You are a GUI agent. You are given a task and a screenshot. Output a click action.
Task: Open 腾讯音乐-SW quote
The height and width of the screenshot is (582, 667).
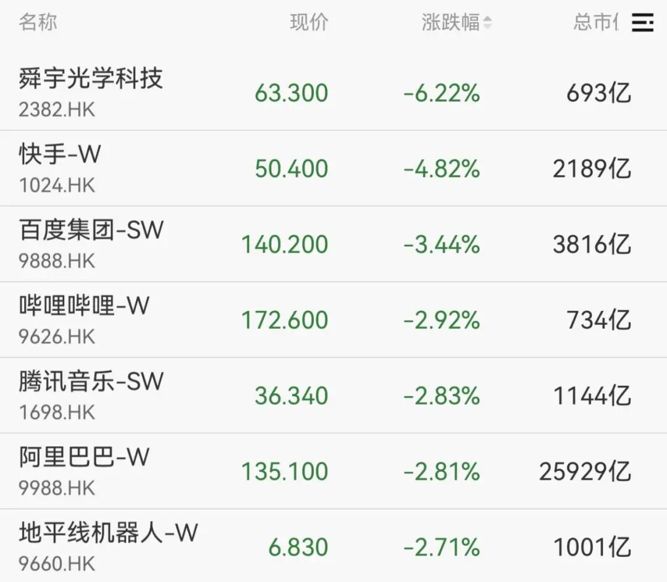click(334, 396)
